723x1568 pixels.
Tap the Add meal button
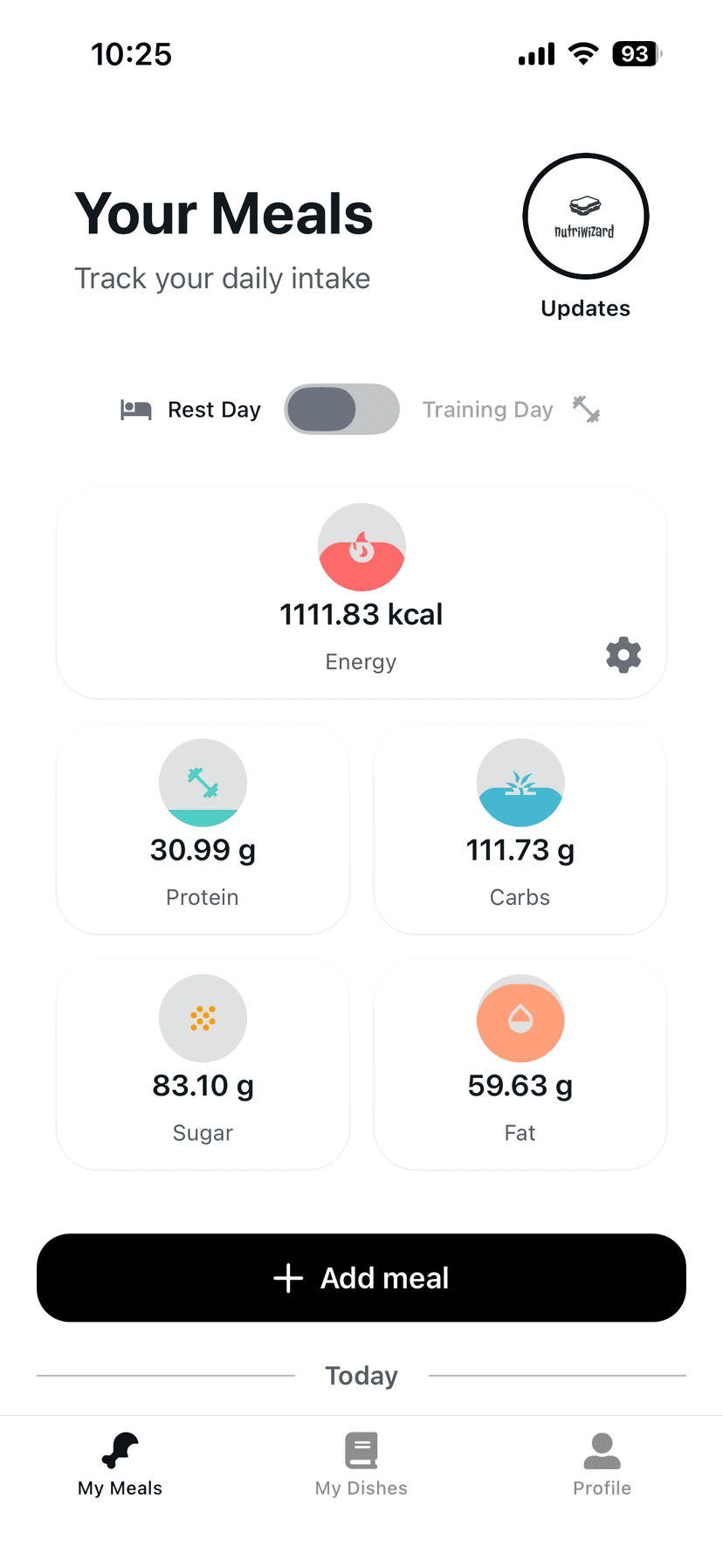tap(361, 1277)
